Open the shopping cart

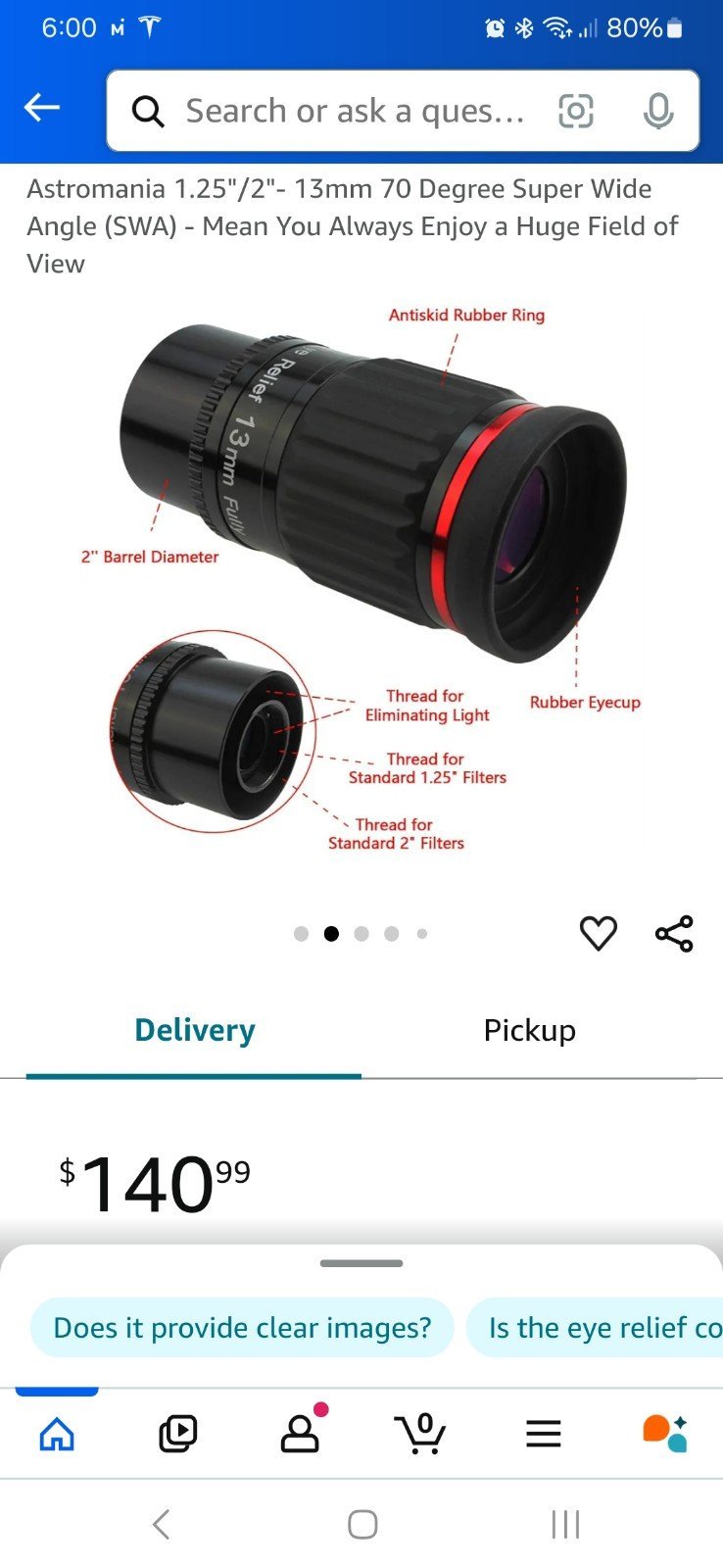point(421,1433)
